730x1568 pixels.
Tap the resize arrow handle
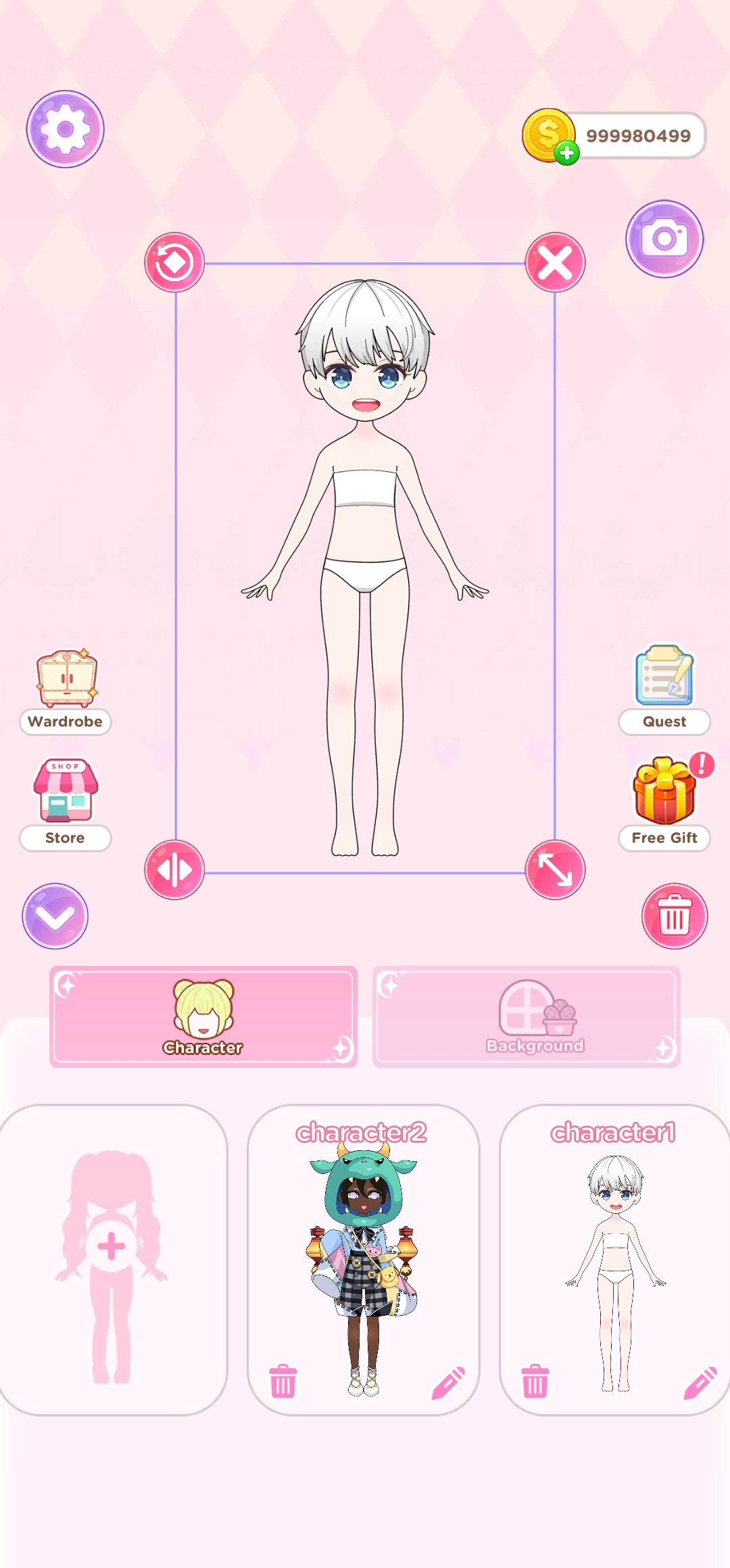tap(555, 869)
